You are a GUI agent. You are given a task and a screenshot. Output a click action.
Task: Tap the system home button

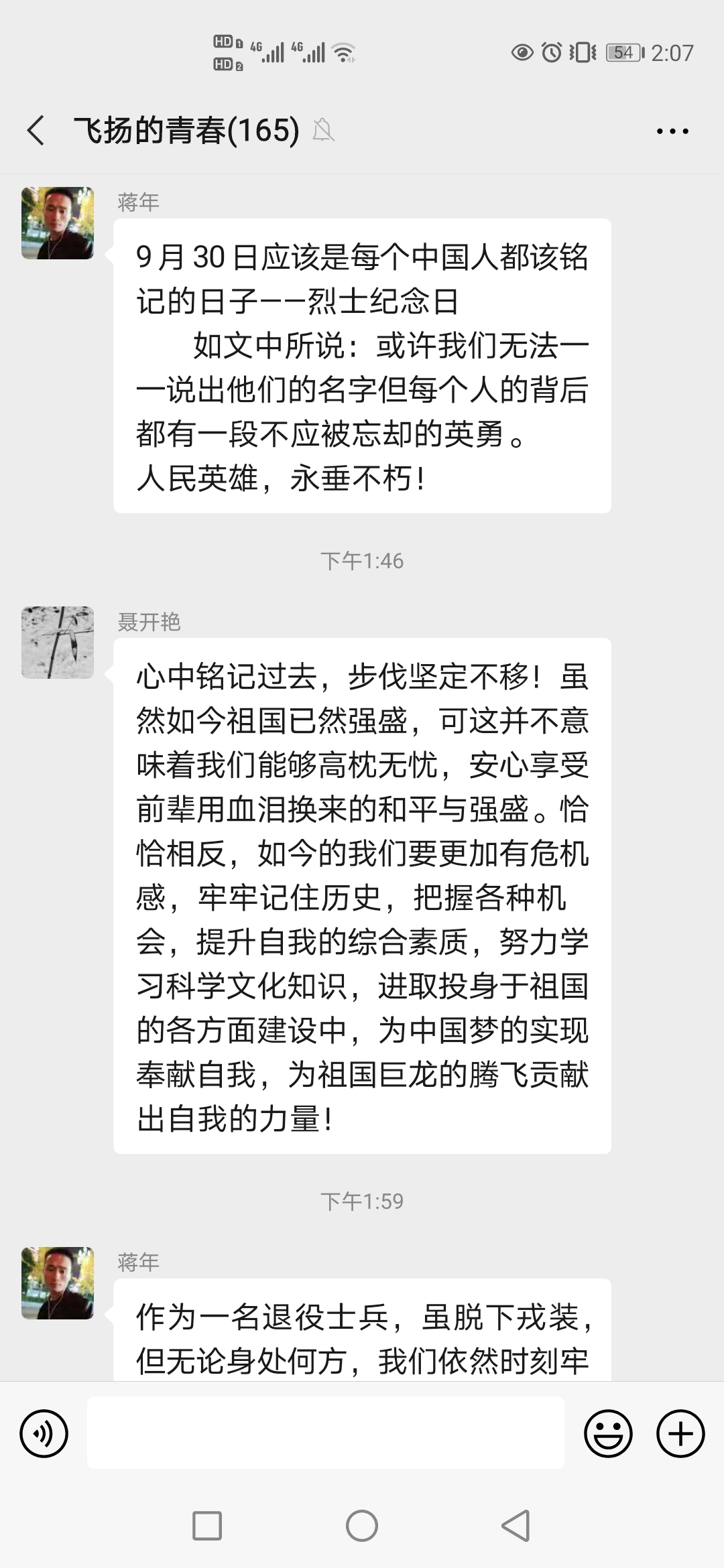(362, 1526)
